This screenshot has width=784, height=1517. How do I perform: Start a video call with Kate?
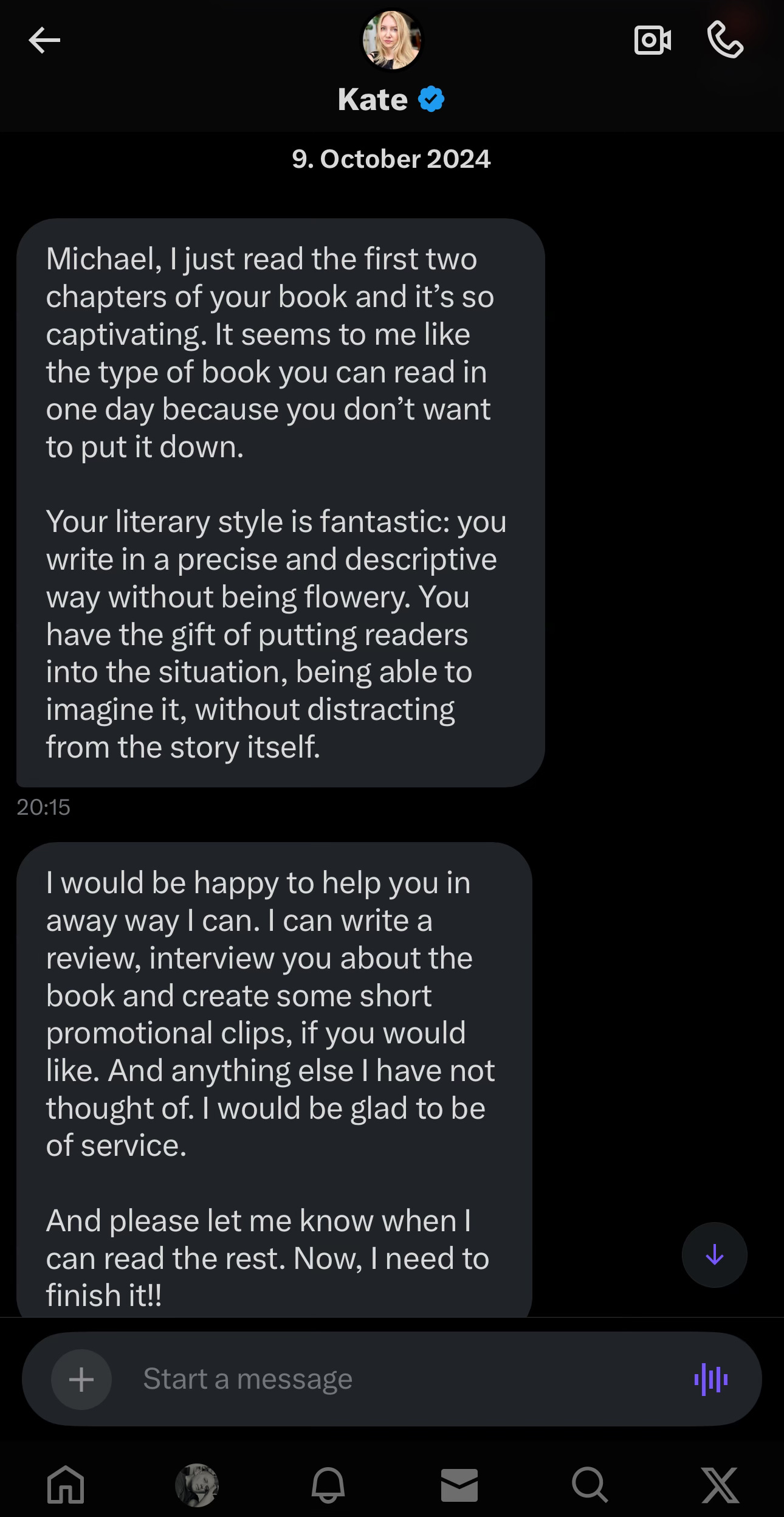coord(653,41)
